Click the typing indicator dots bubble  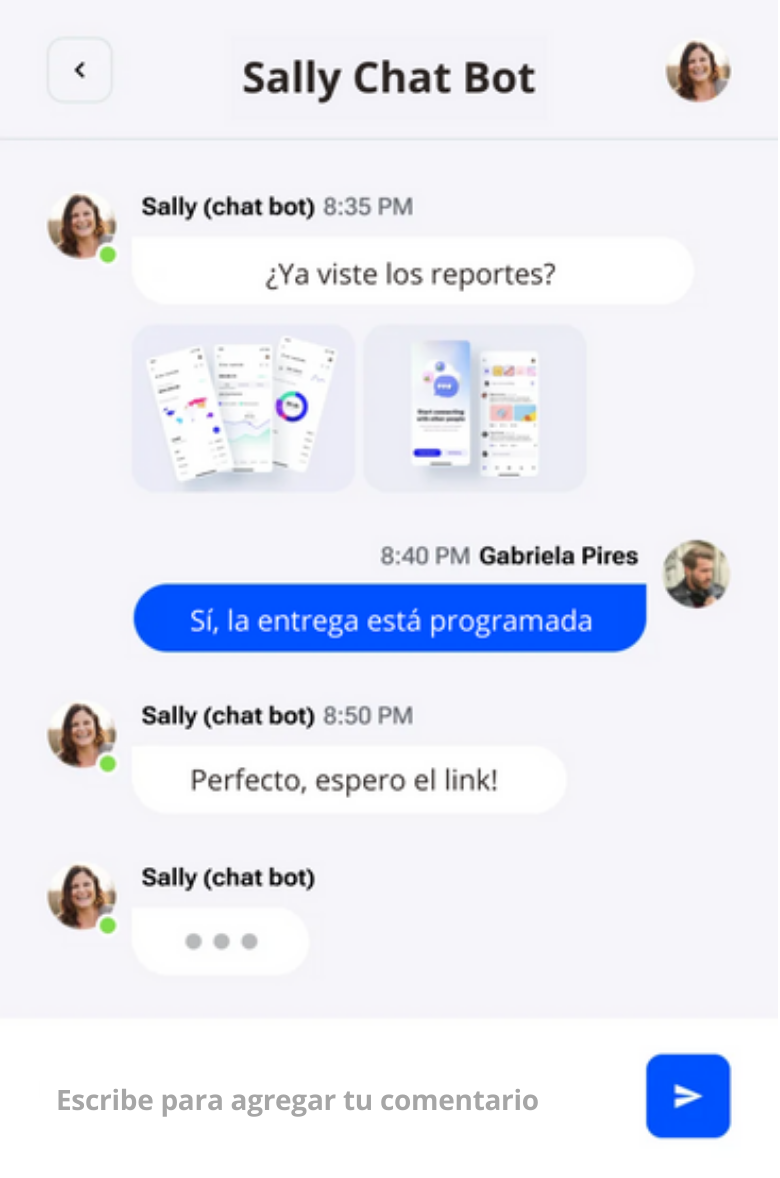(220, 940)
